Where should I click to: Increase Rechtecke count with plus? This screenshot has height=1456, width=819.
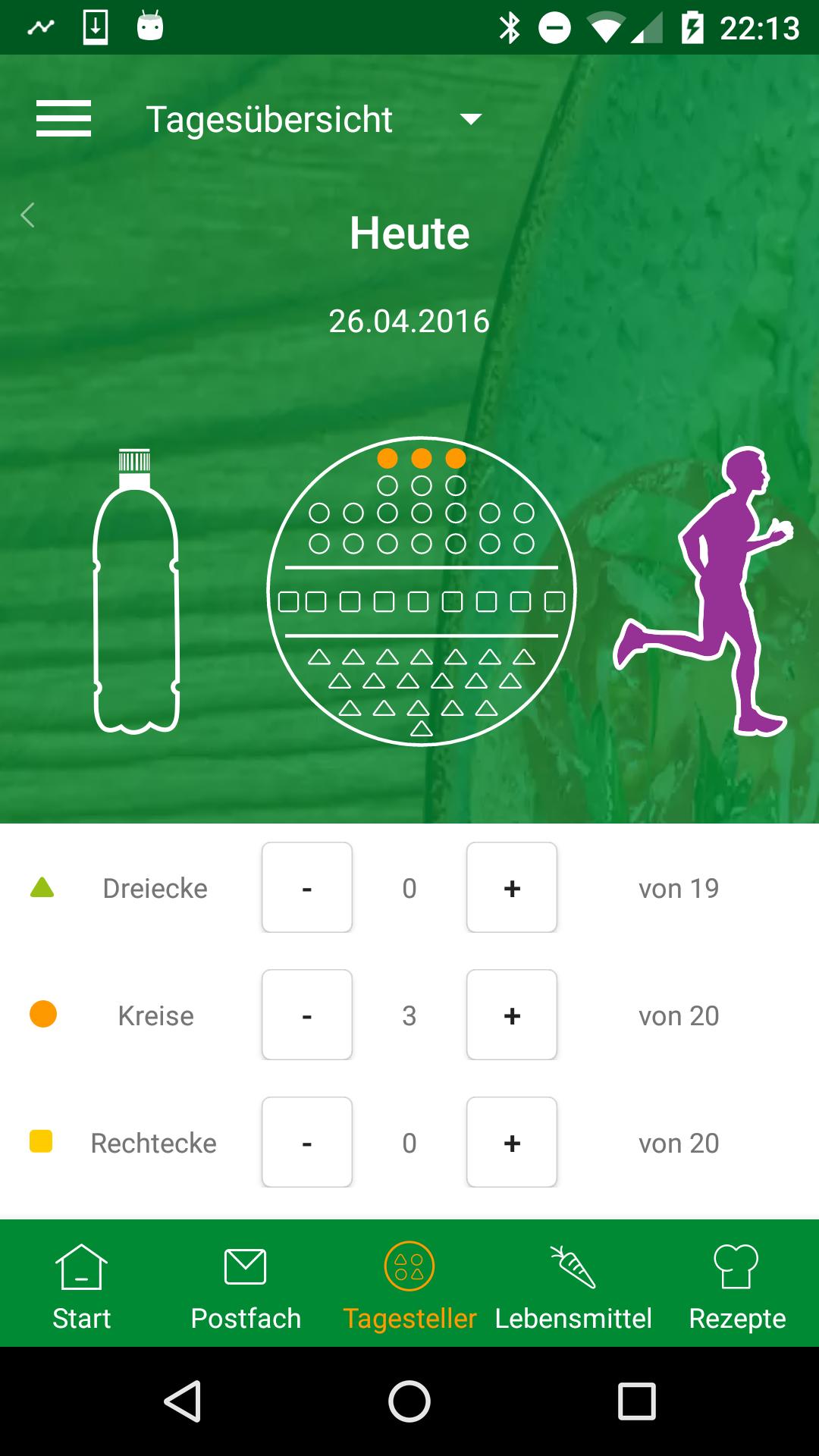(x=512, y=1142)
